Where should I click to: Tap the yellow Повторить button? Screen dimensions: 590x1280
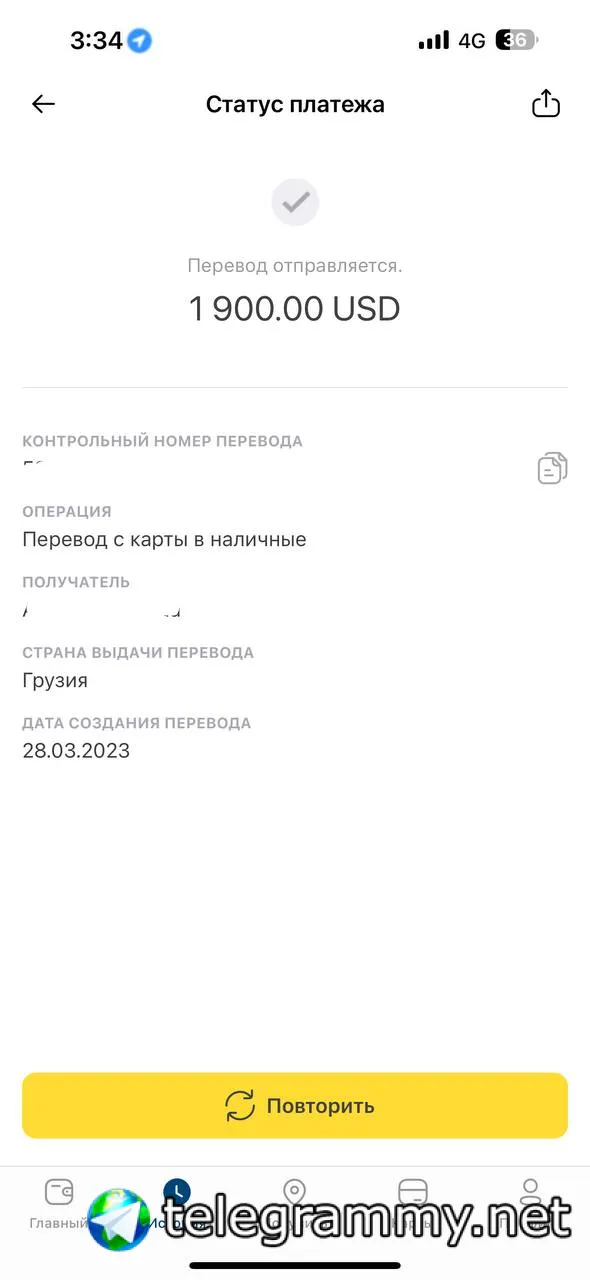[x=295, y=1105]
